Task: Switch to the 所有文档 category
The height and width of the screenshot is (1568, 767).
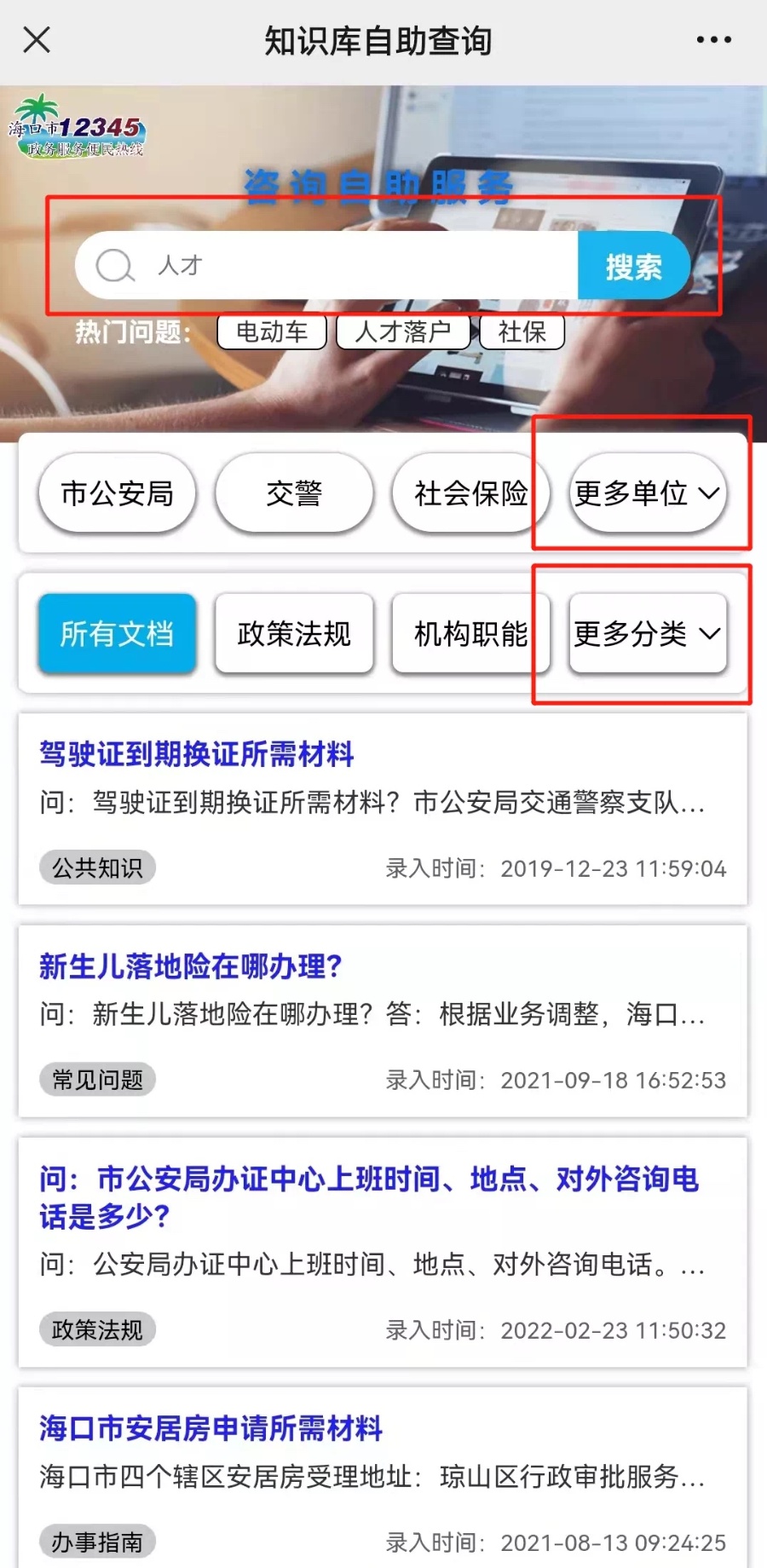Action: tap(118, 634)
